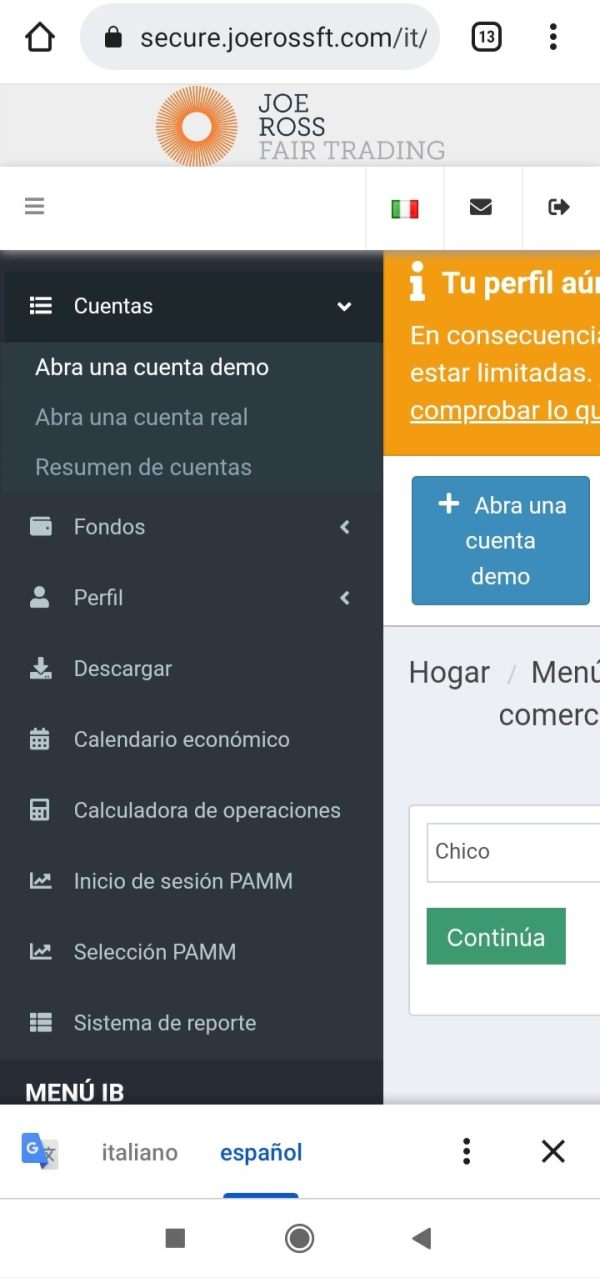Viewport: 600px width, 1278px height.
Task: Tap the green Continúa button
Action: (496, 937)
